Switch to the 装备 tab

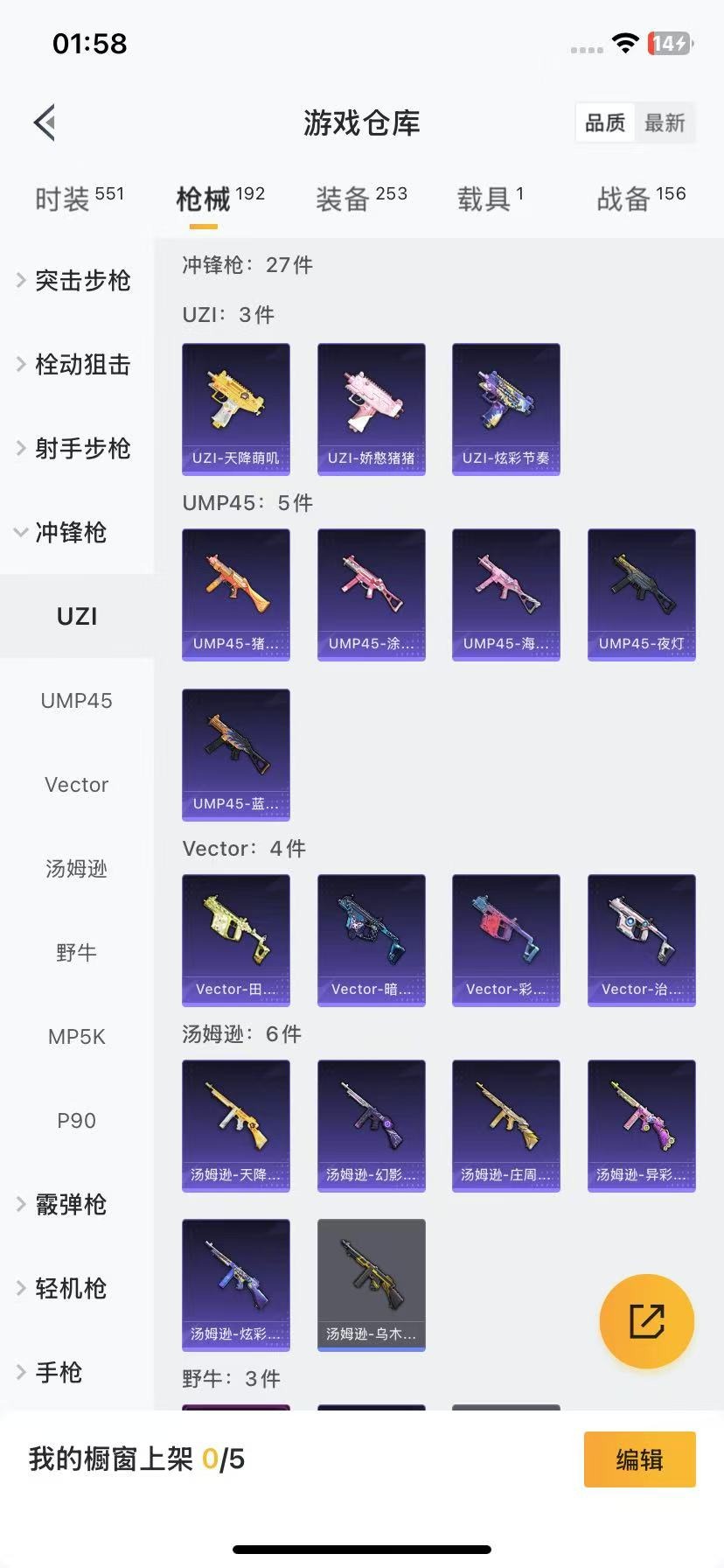pyautogui.click(x=361, y=199)
